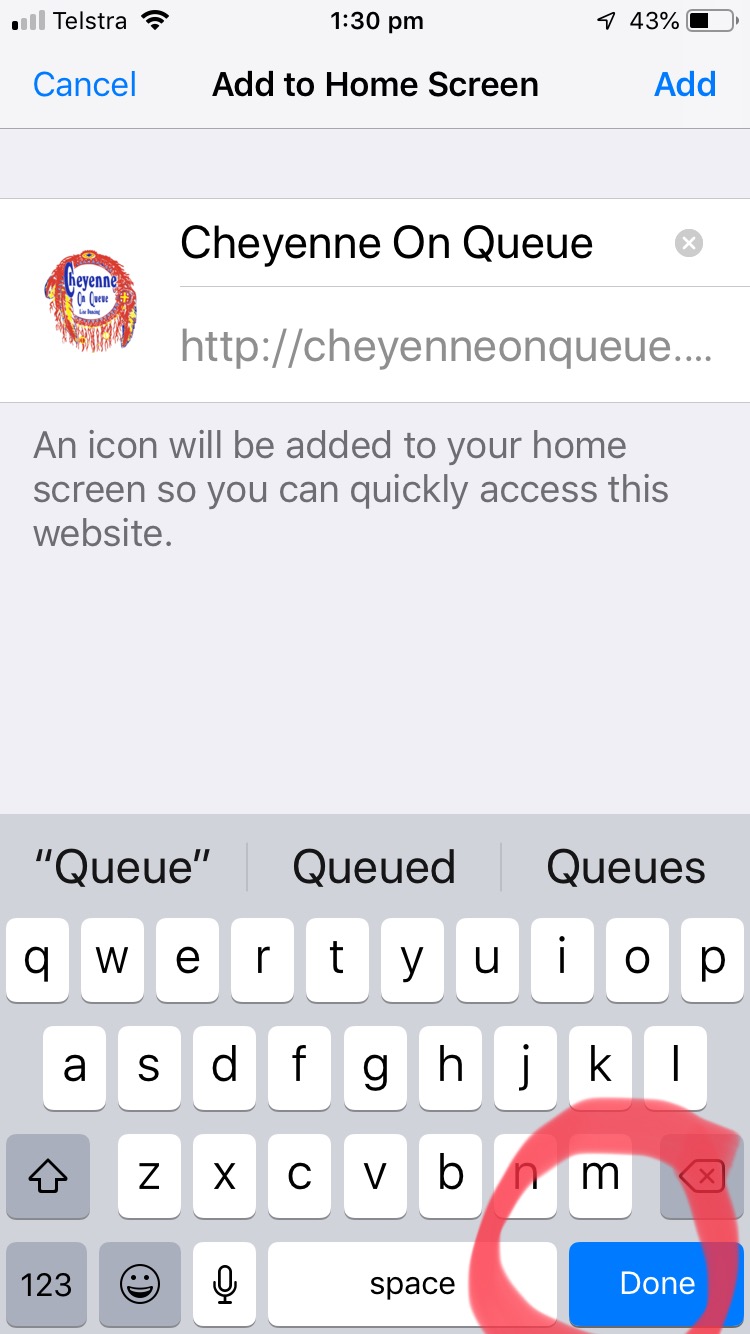750x1334 pixels.
Task: Tap the space bar
Action: [412, 1284]
